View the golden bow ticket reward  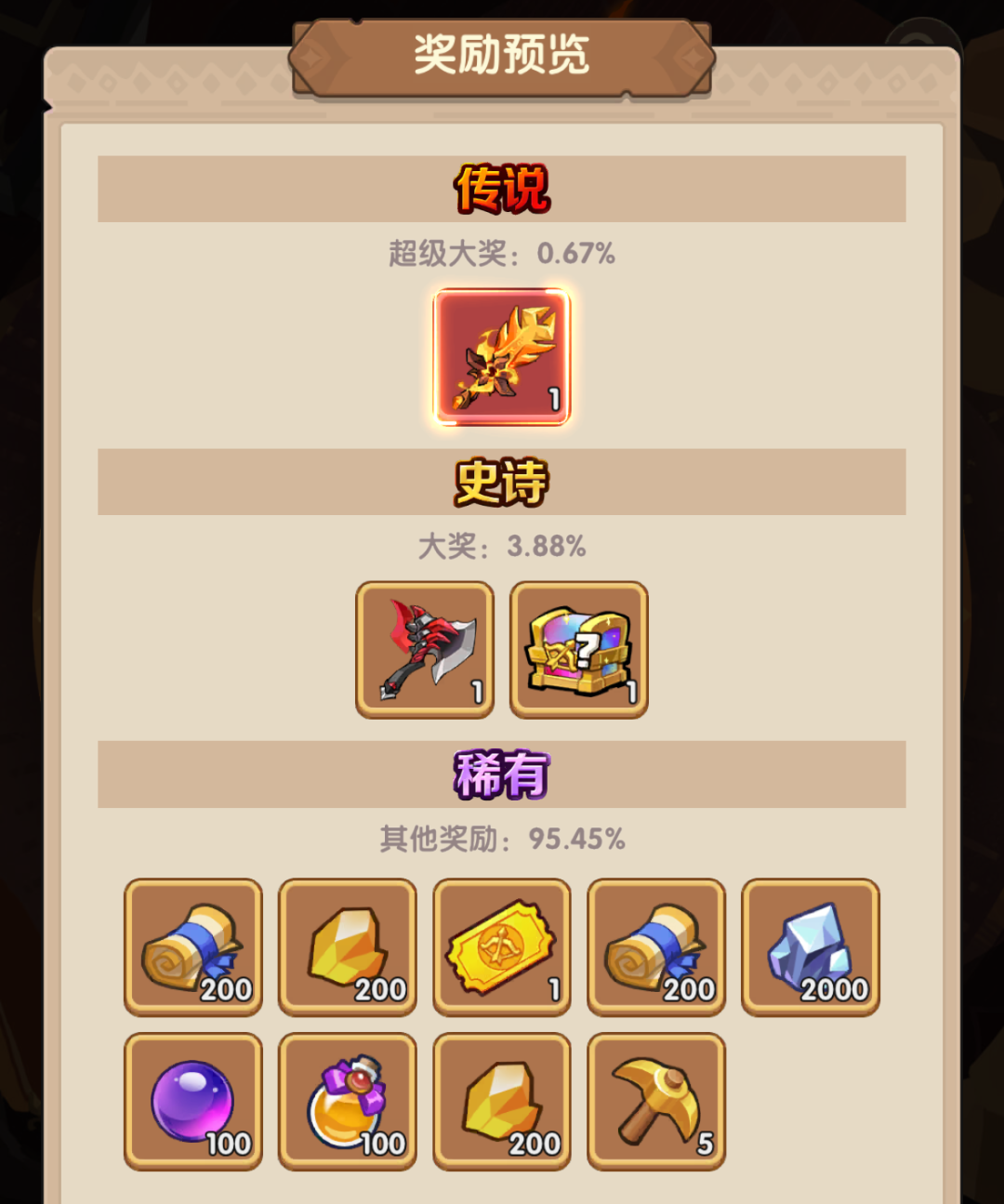[502, 946]
